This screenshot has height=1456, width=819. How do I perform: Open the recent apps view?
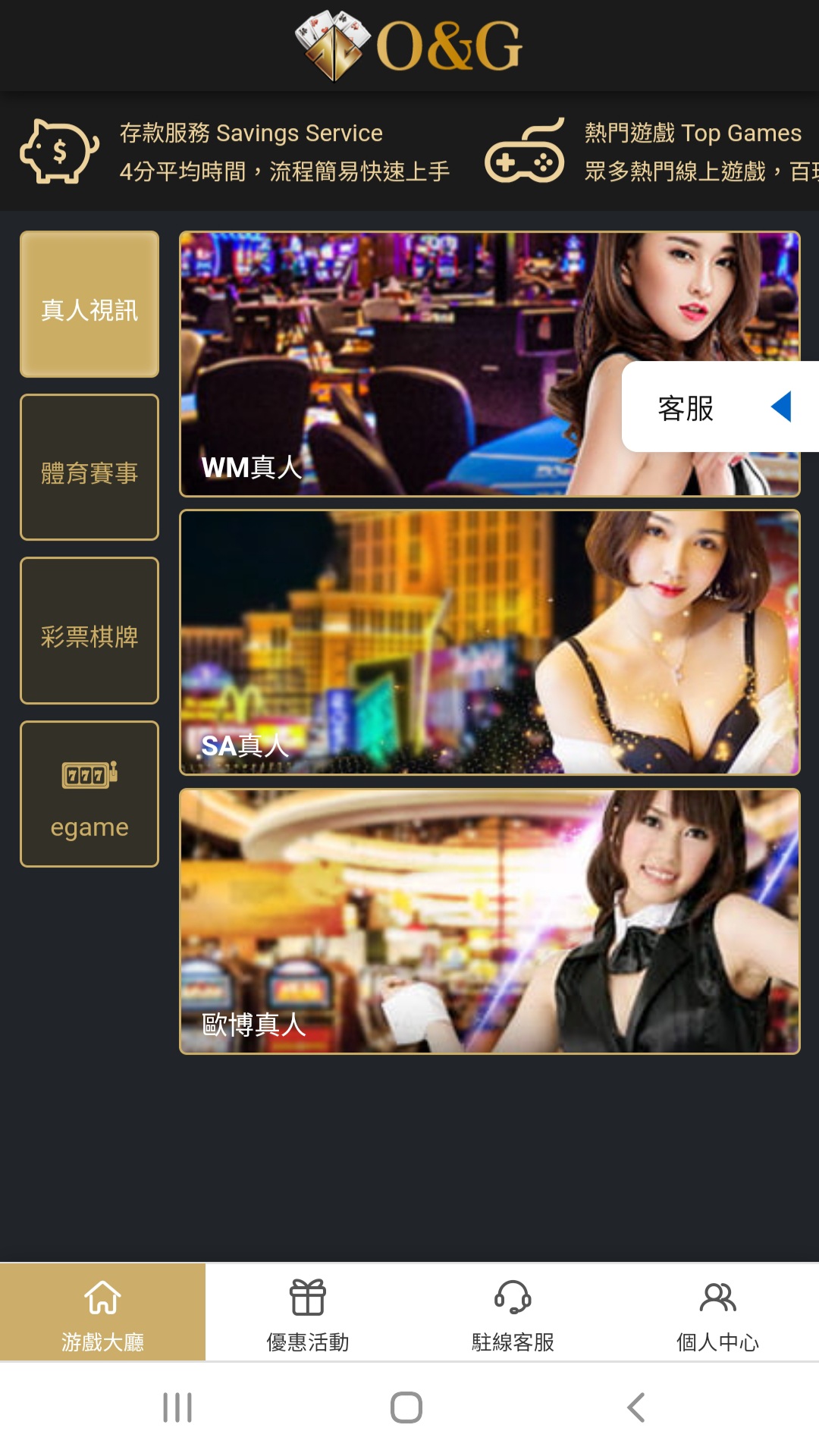177,1407
